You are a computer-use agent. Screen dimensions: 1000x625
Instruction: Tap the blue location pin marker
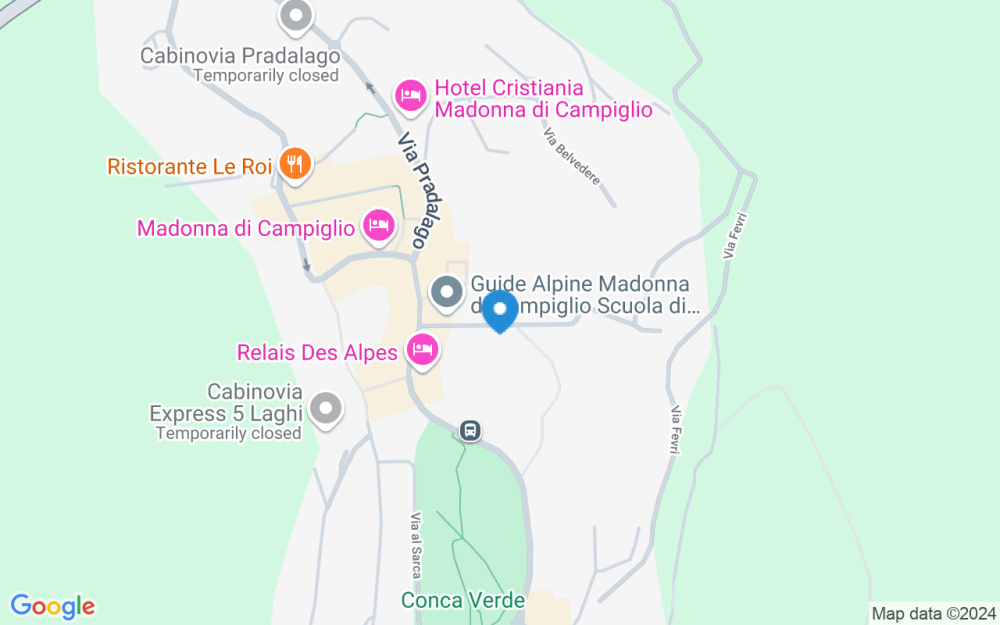point(500,311)
